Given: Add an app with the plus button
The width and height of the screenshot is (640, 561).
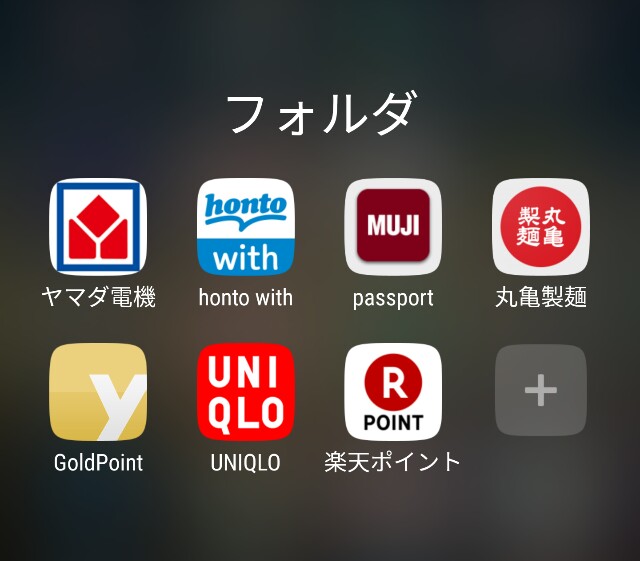Looking at the screenshot, I should [x=540, y=390].
